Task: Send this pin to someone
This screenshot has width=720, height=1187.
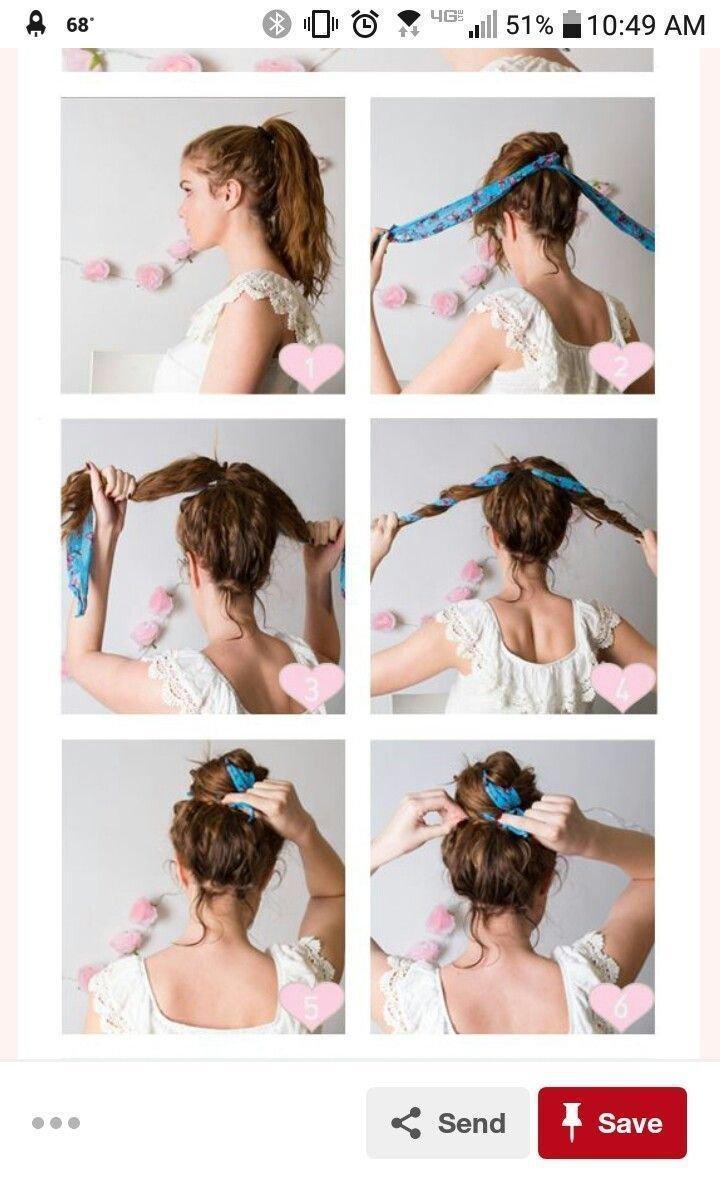Action: point(448,1123)
